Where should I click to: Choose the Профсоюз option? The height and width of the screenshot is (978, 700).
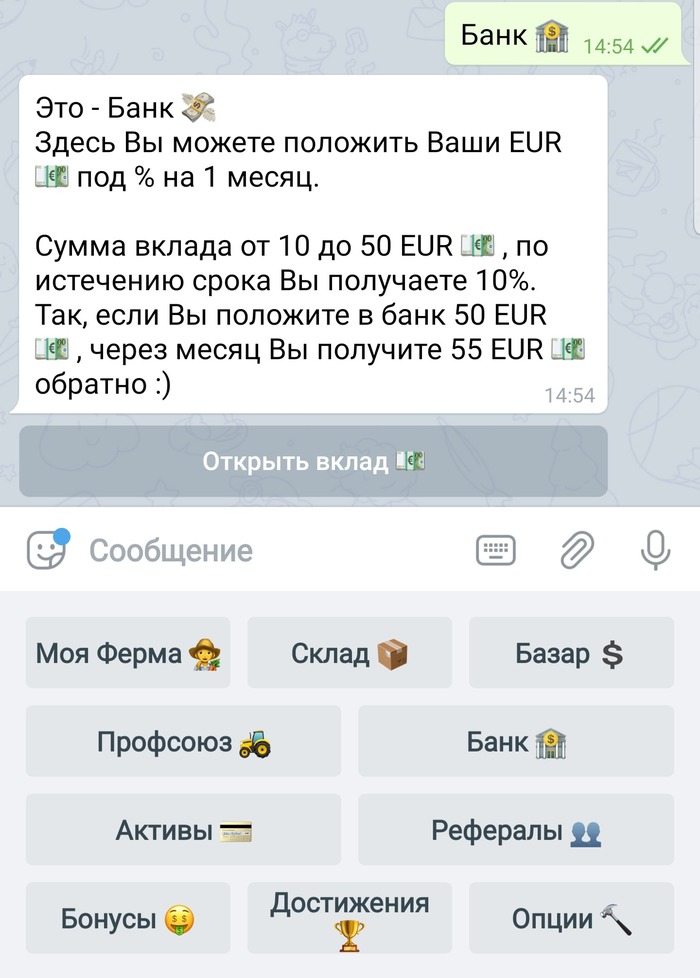tap(183, 742)
